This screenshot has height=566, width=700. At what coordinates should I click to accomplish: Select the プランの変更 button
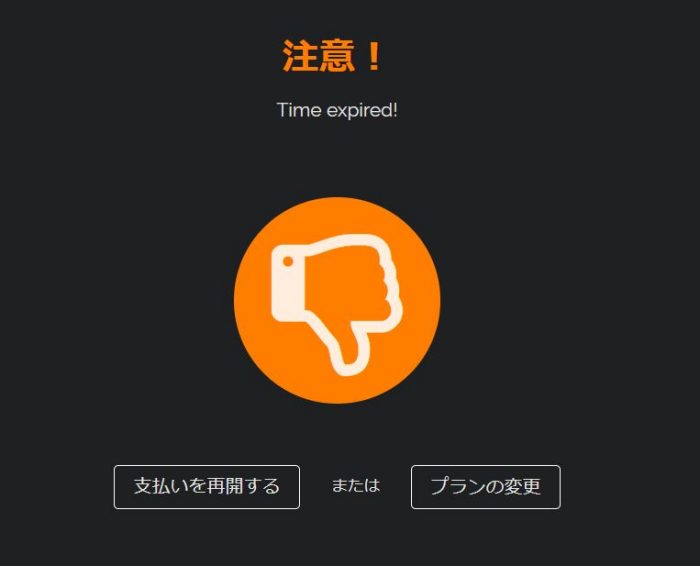[x=485, y=487]
